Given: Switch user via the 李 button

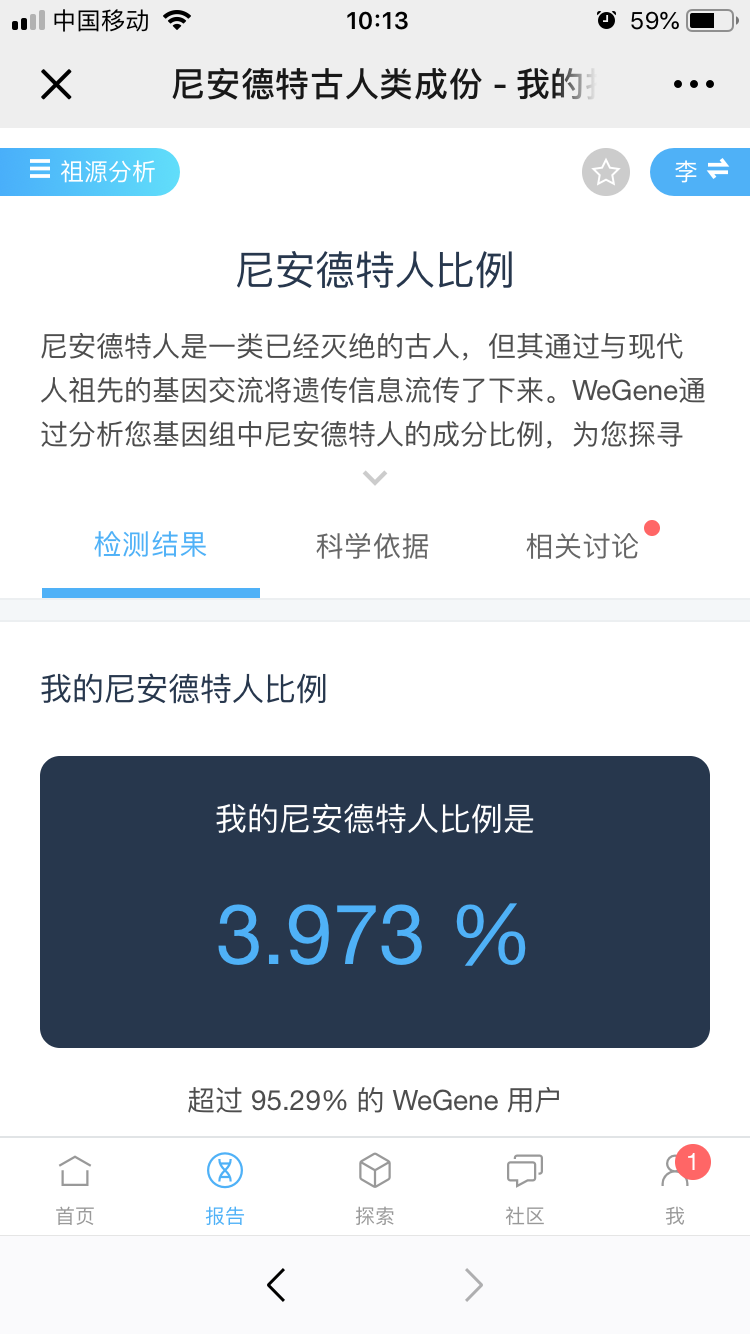Looking at the screenshot, I should 700,172.
